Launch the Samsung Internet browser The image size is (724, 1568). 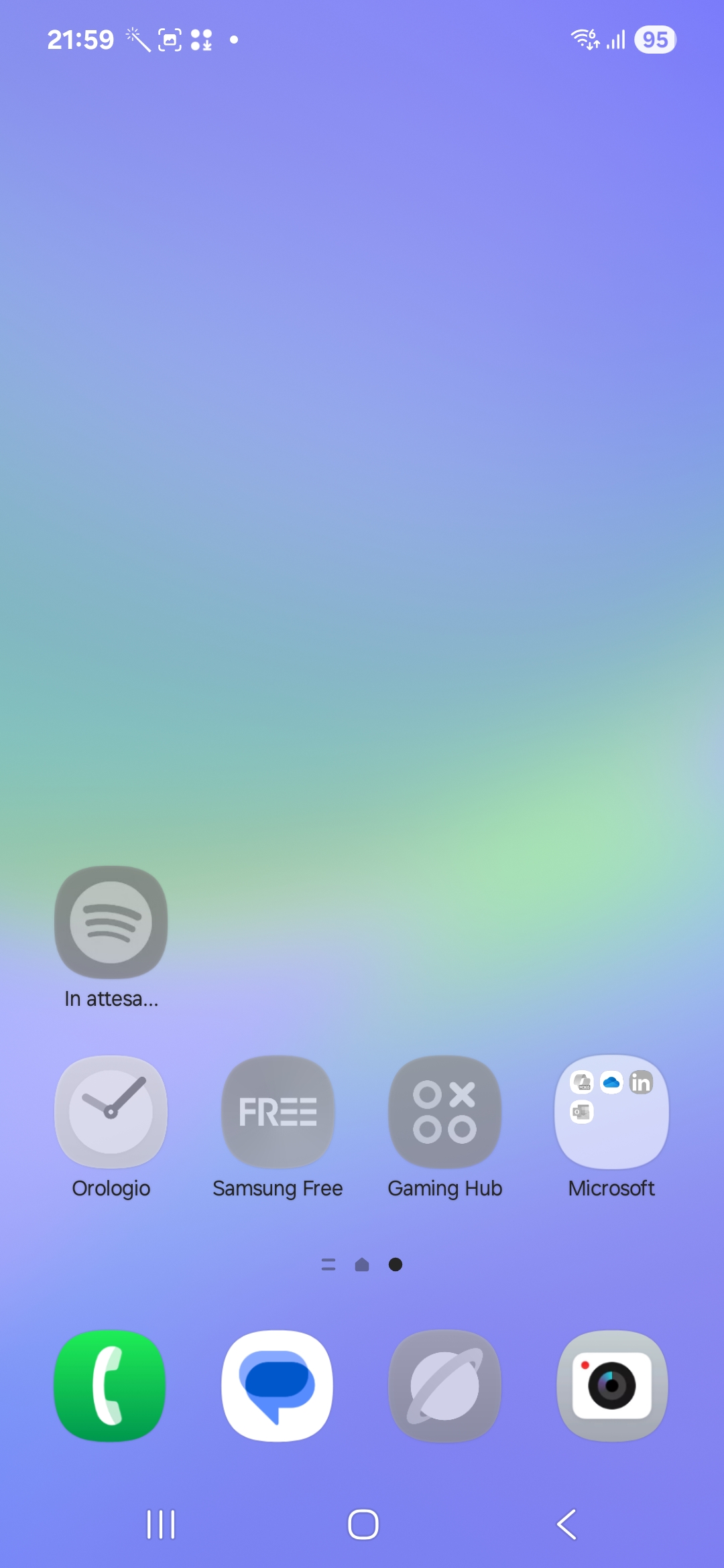[x=445, y=1386]
